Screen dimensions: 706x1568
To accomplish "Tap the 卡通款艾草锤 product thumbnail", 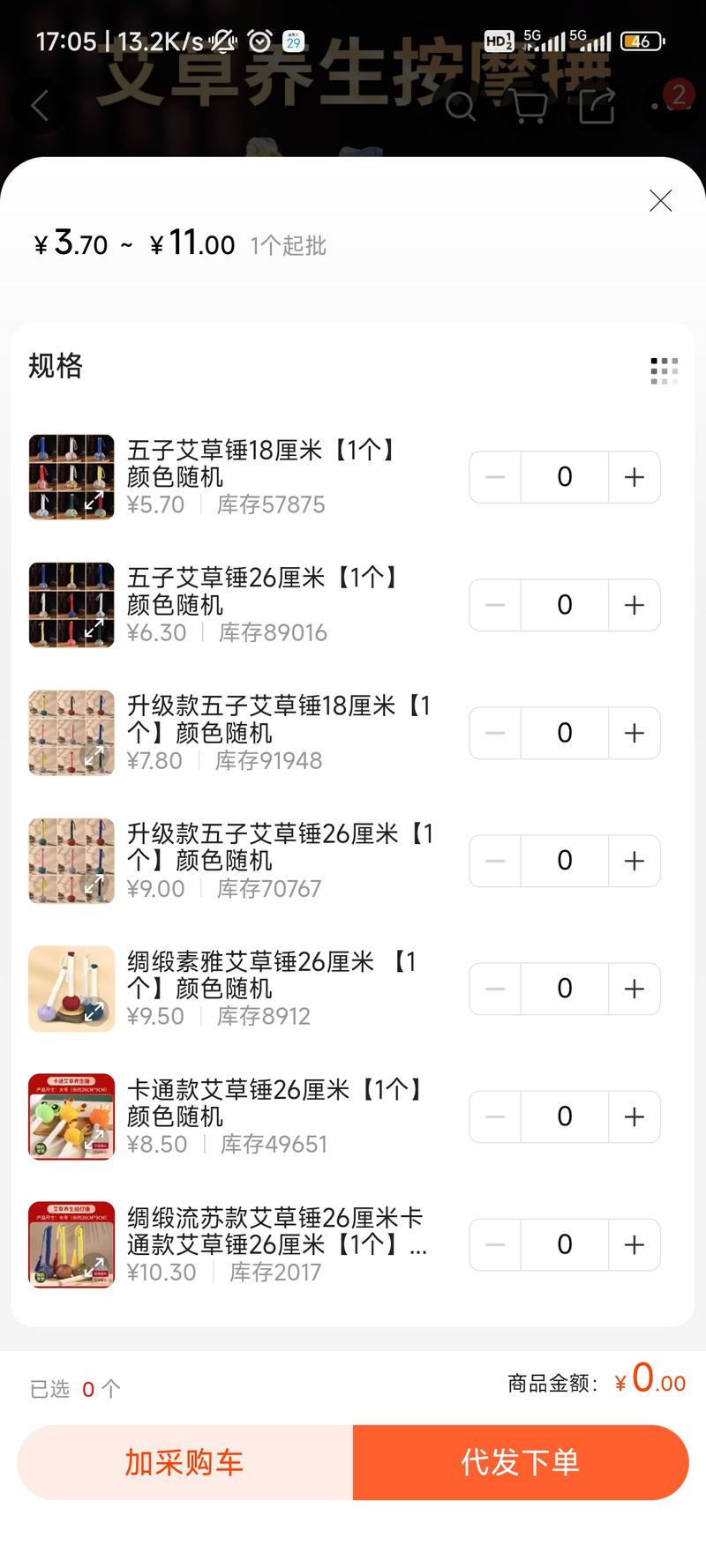I will click(71, 1116).
